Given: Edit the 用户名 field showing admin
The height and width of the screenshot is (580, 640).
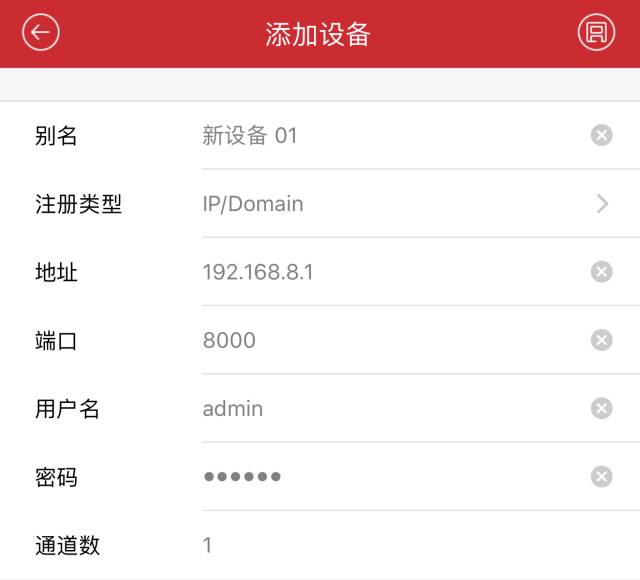Looking at the screenshot, I should pos(392,408).
